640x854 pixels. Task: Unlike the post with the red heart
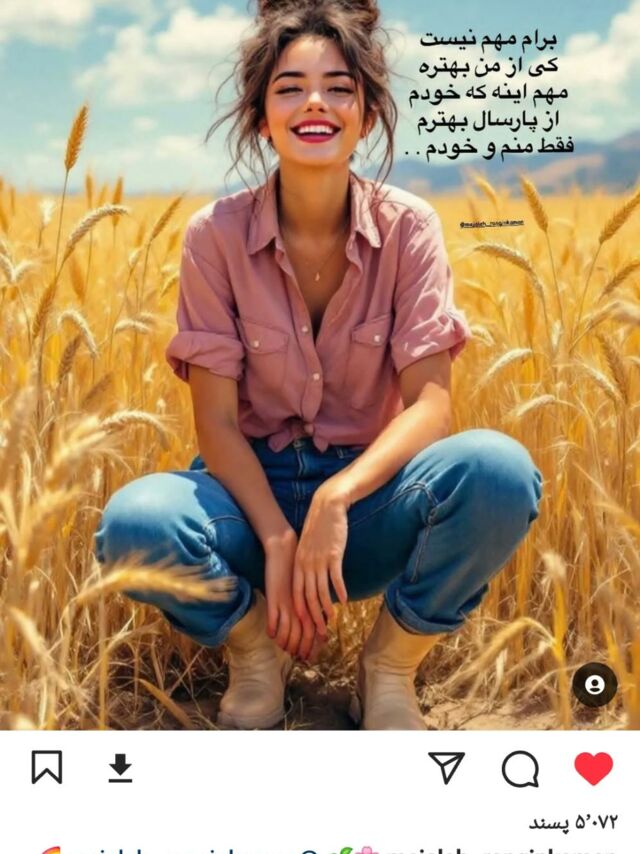coord(593,768)
